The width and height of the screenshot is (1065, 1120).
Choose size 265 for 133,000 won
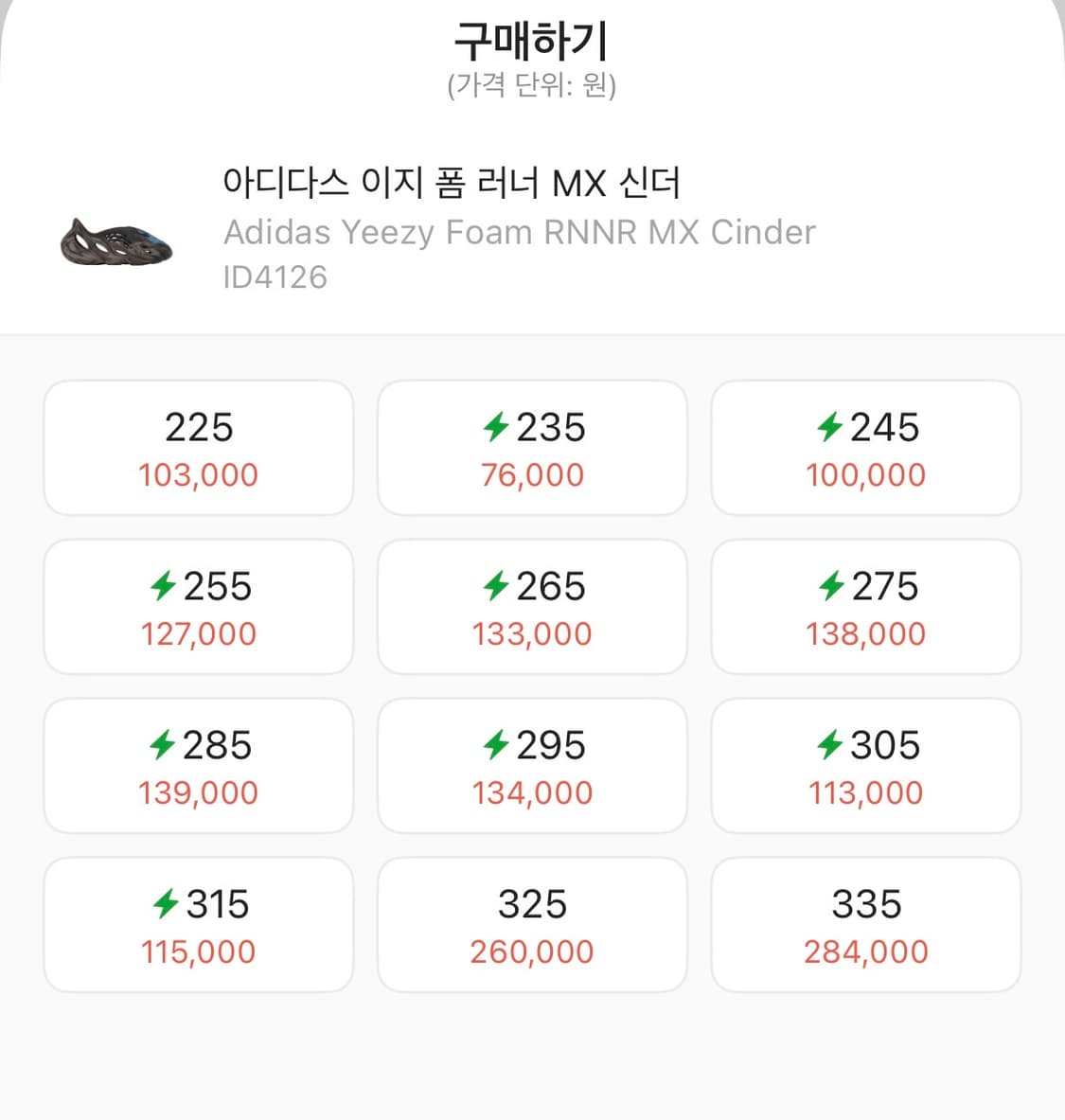[532, 606]
